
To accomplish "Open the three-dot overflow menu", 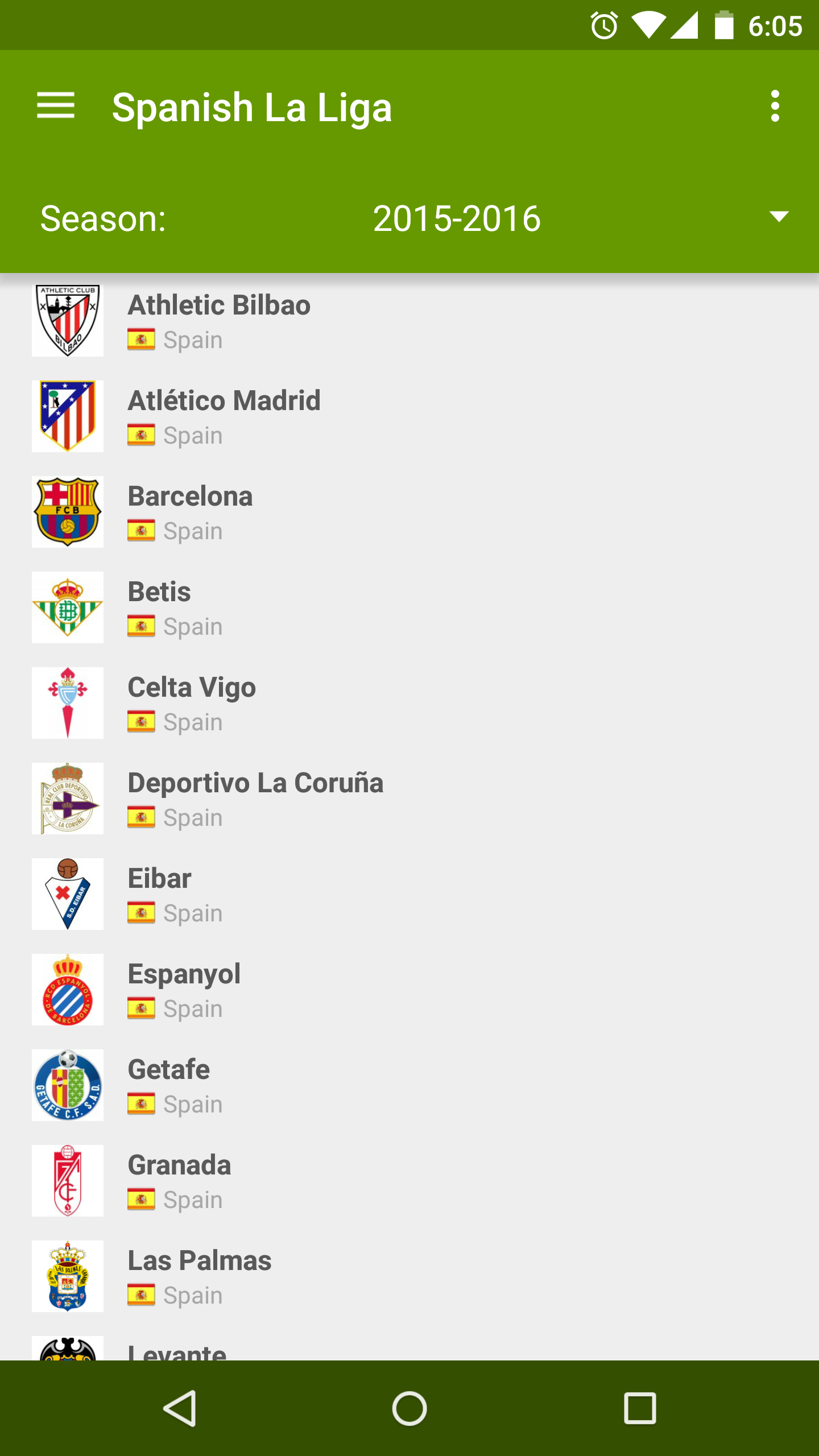I will click(x=775, y=106).
